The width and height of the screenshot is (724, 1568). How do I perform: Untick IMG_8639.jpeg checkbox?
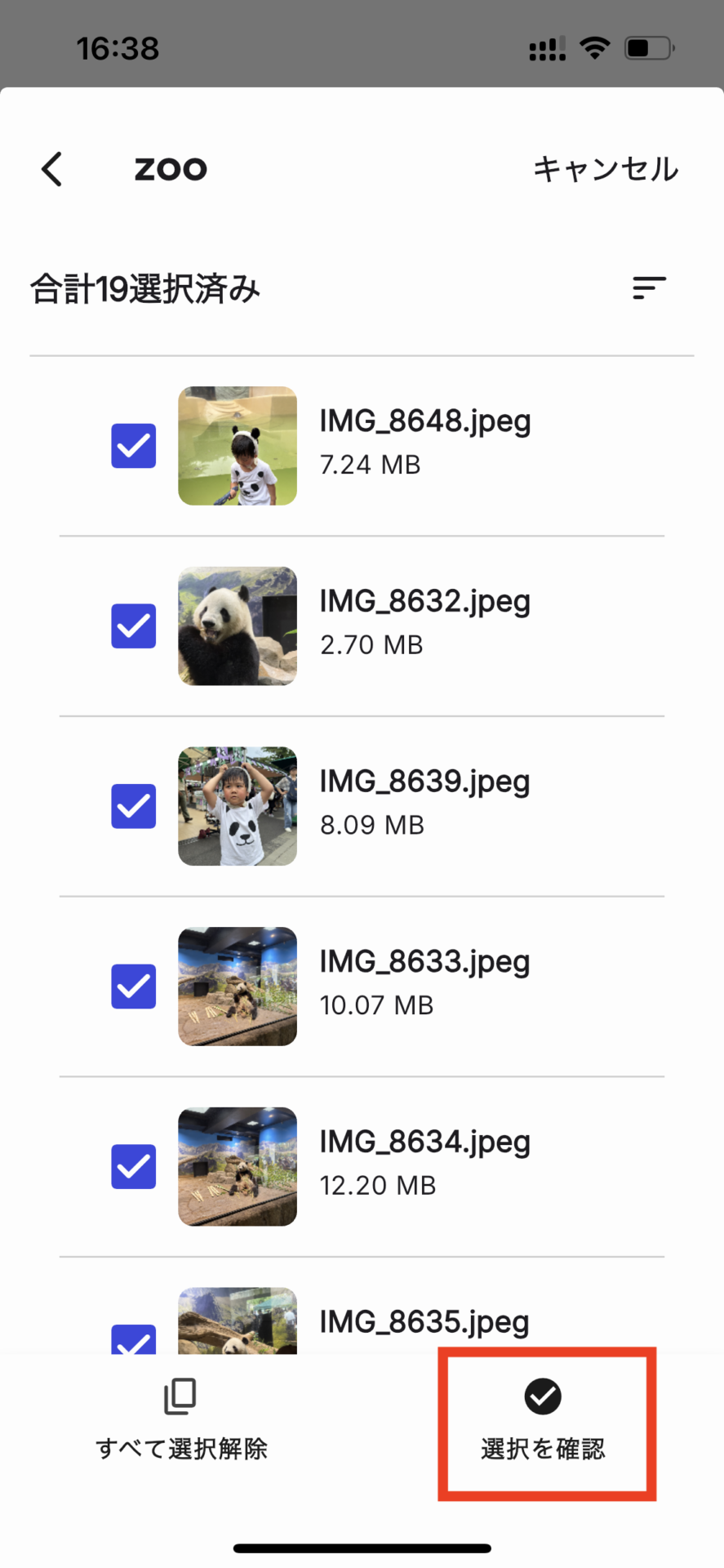[x=134, y=806]
